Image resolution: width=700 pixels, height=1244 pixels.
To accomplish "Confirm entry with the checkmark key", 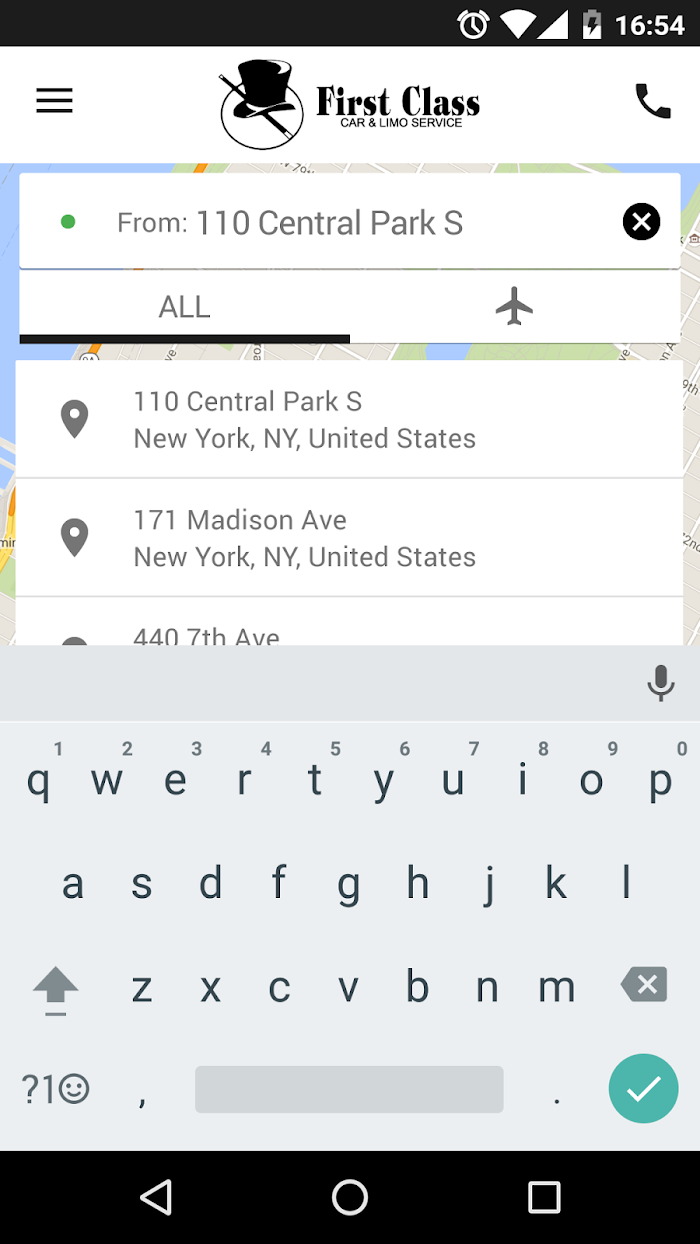I will point(644,1088).
